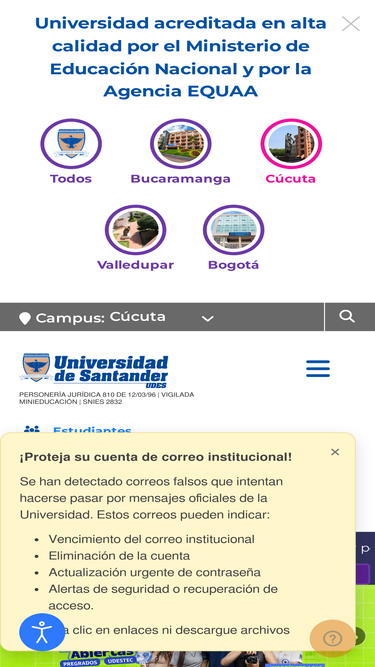Select the Todos campus option

(x=71, y=152)
